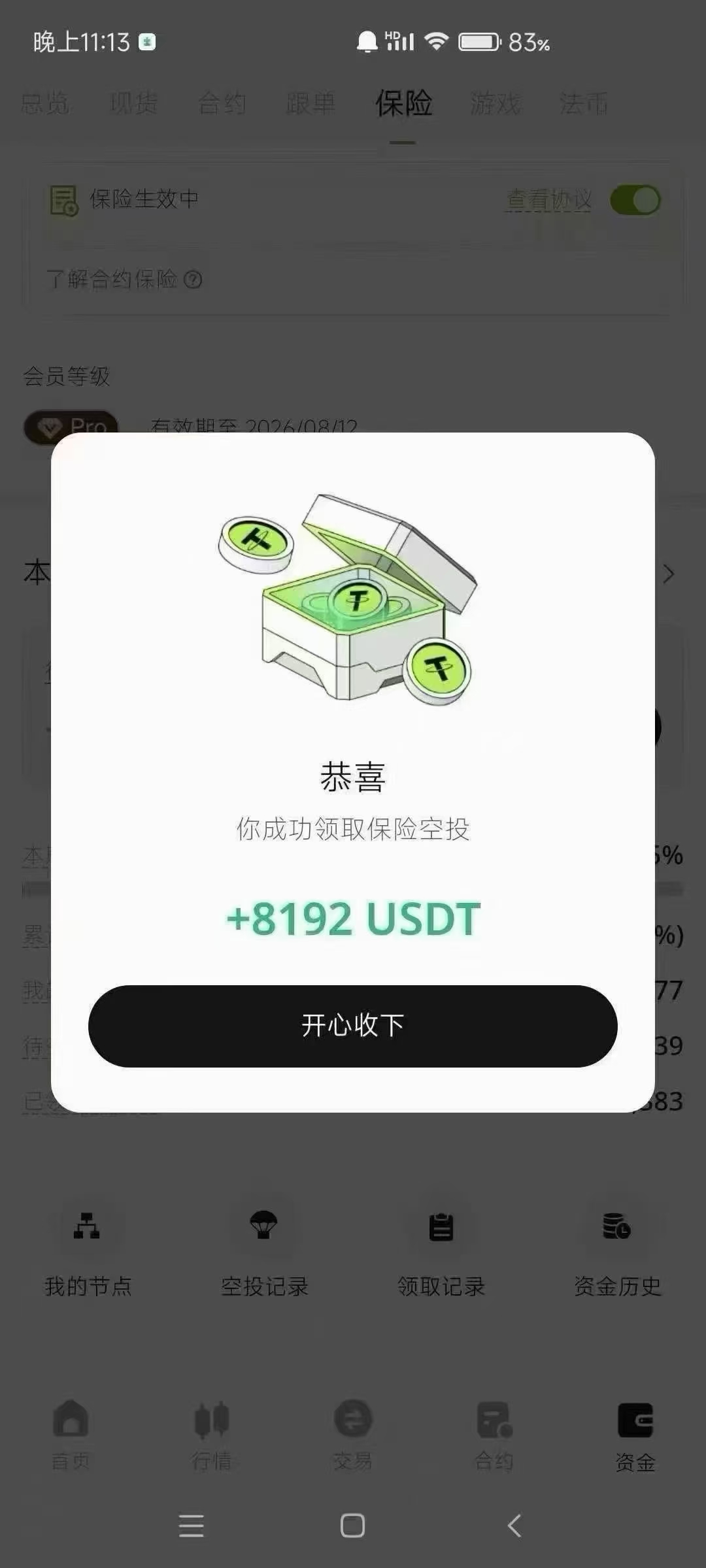View 空投记录

[264, 1253]
